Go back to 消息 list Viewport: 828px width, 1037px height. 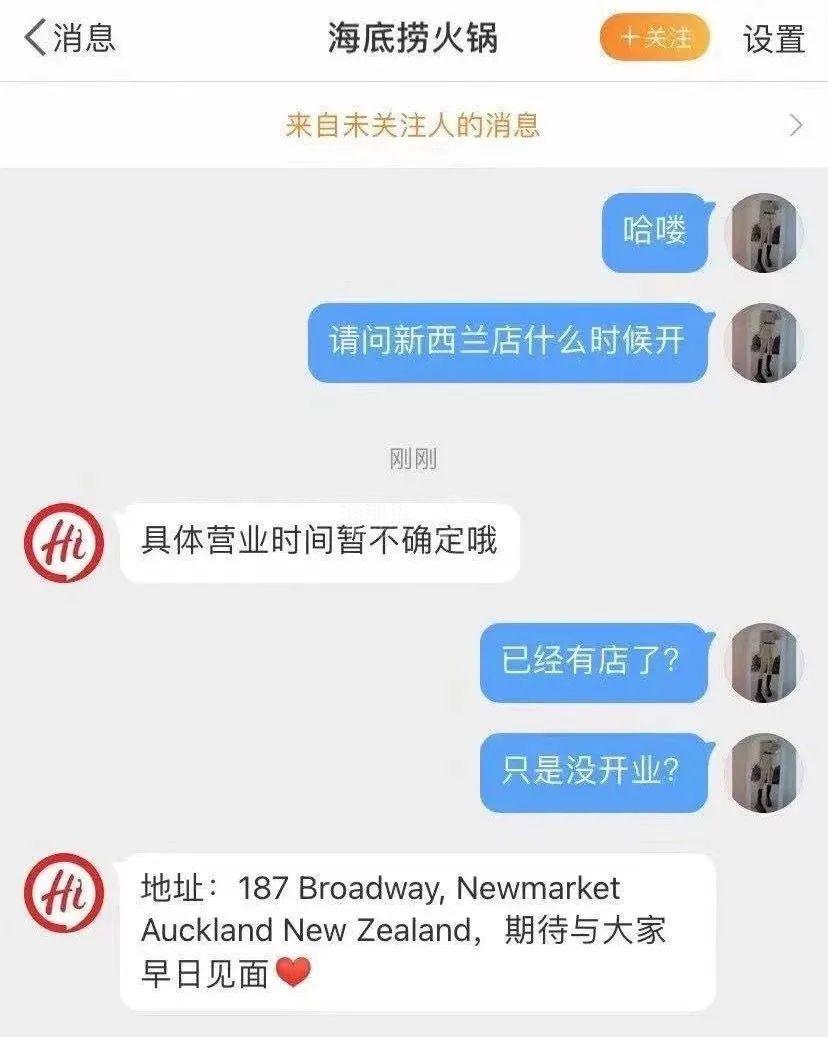tap(68, 39)
